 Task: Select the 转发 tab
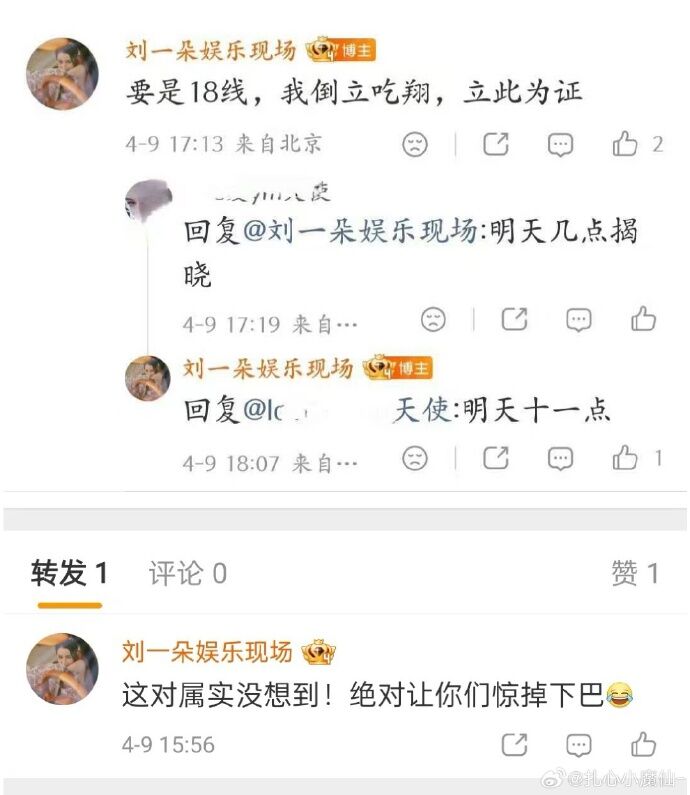tap(69, 573)
